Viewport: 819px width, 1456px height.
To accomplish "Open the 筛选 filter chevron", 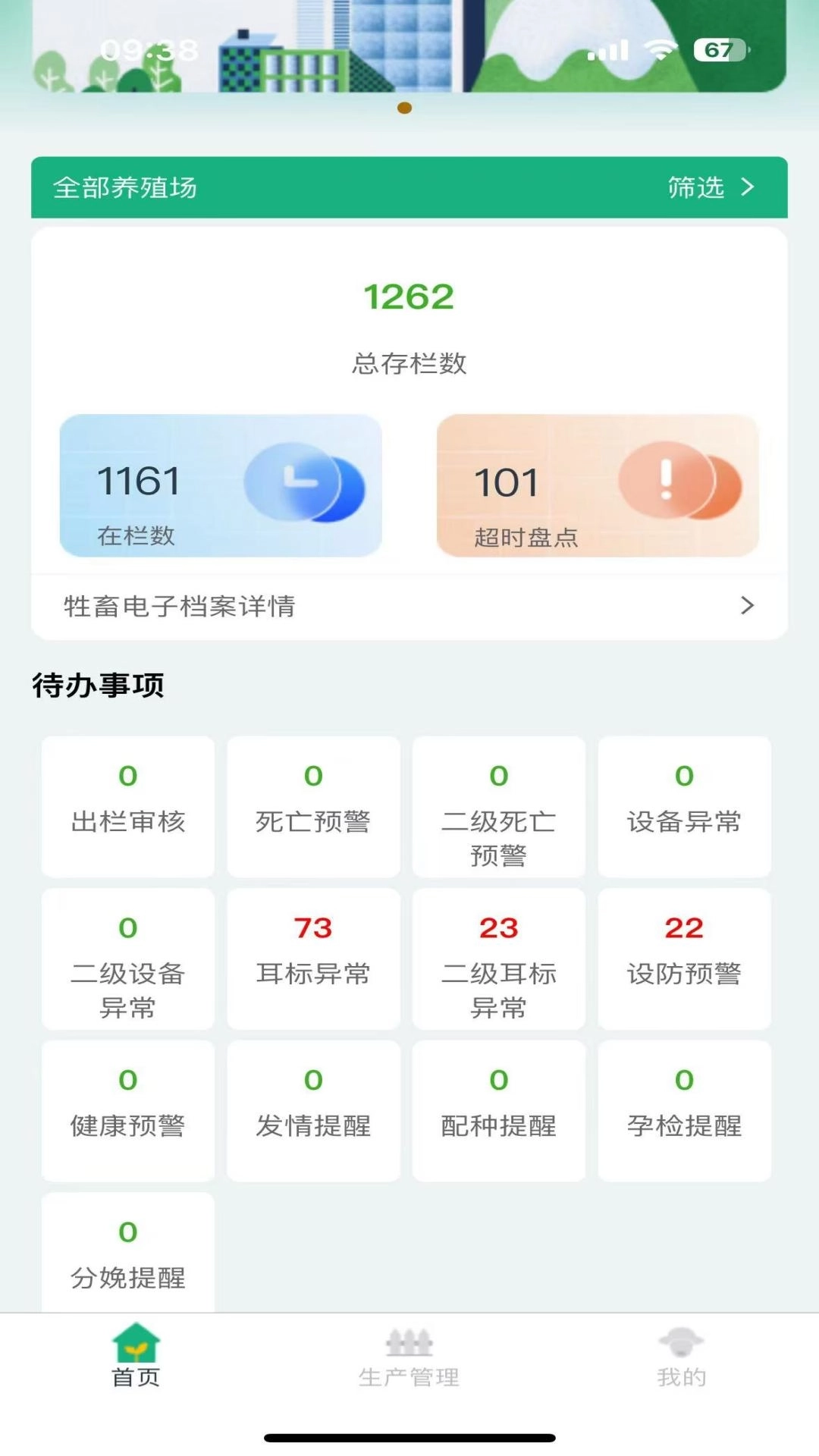I will (x=749, y=187).
